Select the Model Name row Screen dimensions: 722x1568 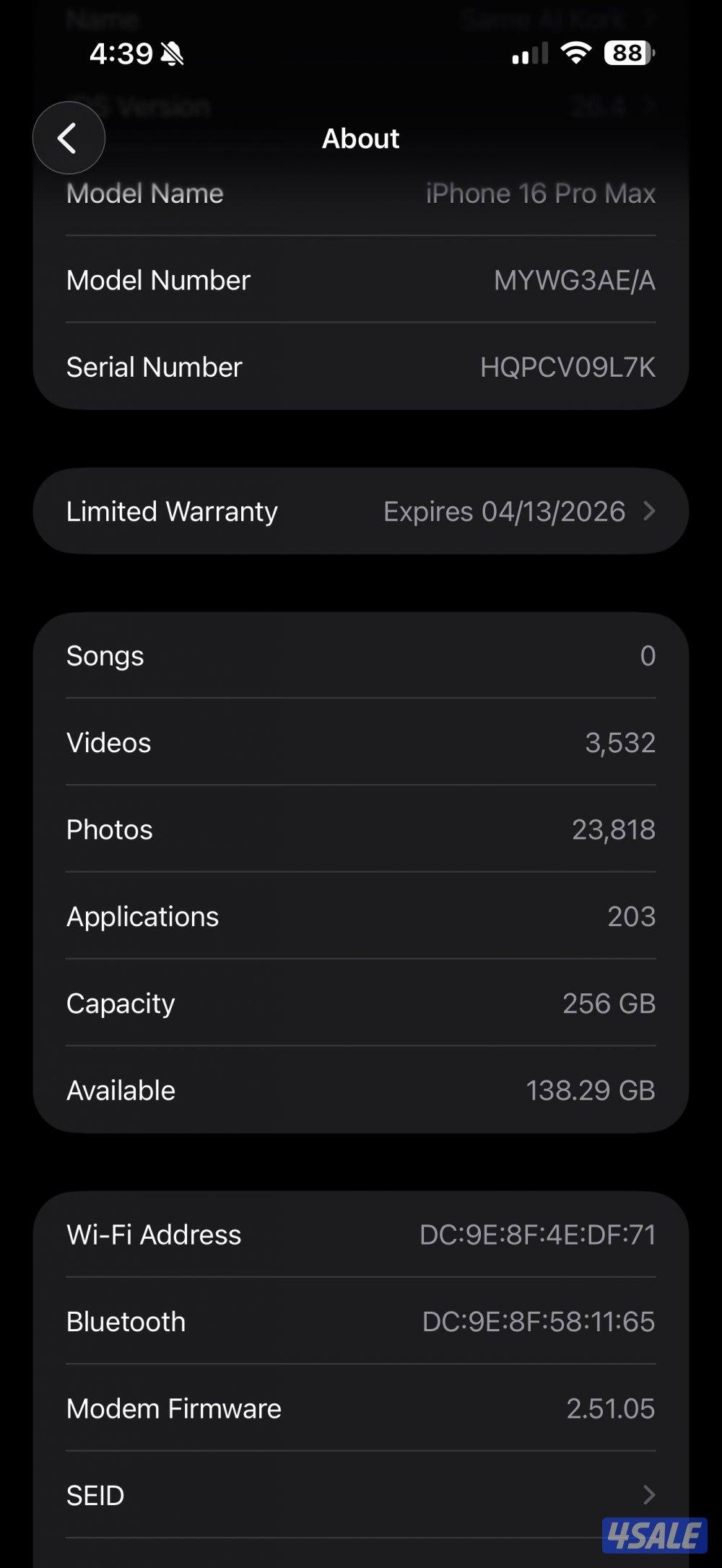click(361, 193)
